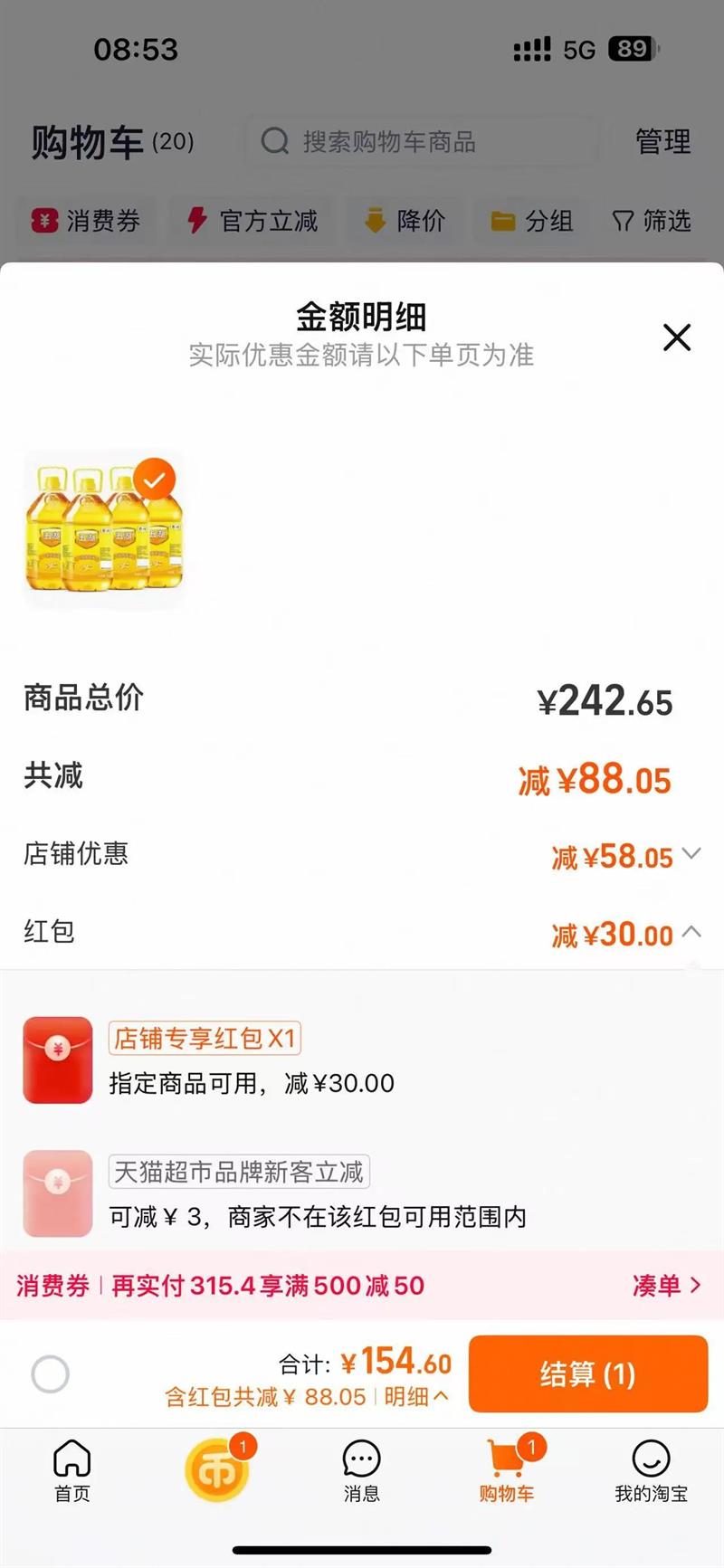Go to the 首页 tab
Image resolution: width=724 pixels, height=1568 pixels.
(x=72, y=1472)
